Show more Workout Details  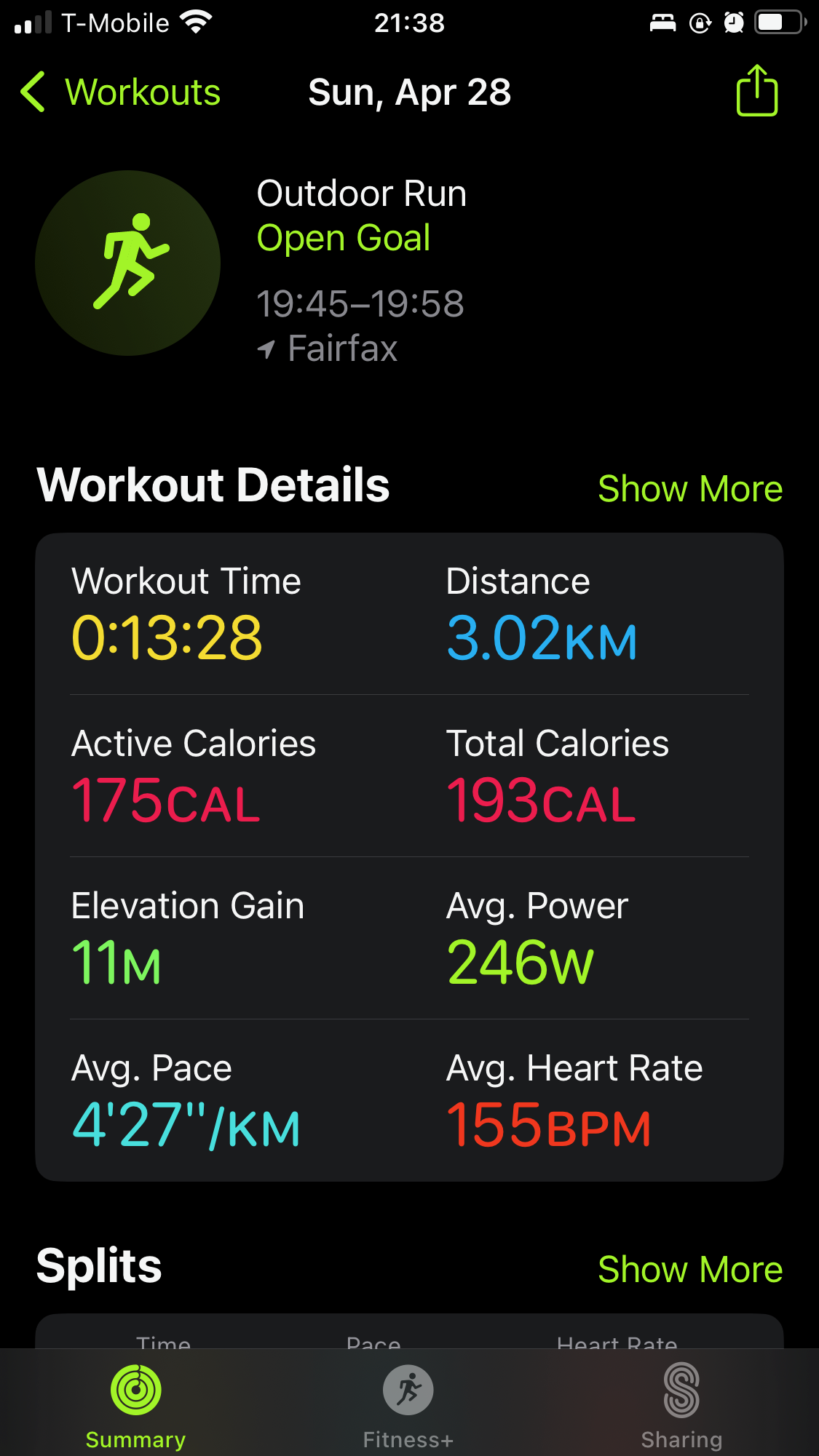689,488
